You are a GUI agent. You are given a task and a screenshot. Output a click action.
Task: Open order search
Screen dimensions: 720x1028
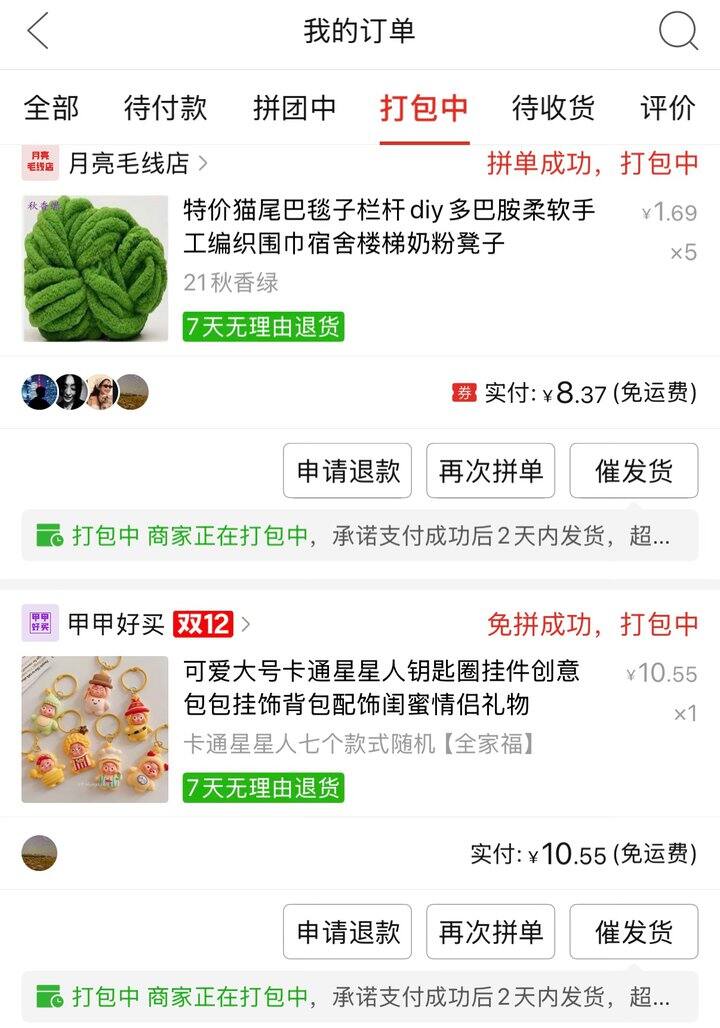point(678,32)
